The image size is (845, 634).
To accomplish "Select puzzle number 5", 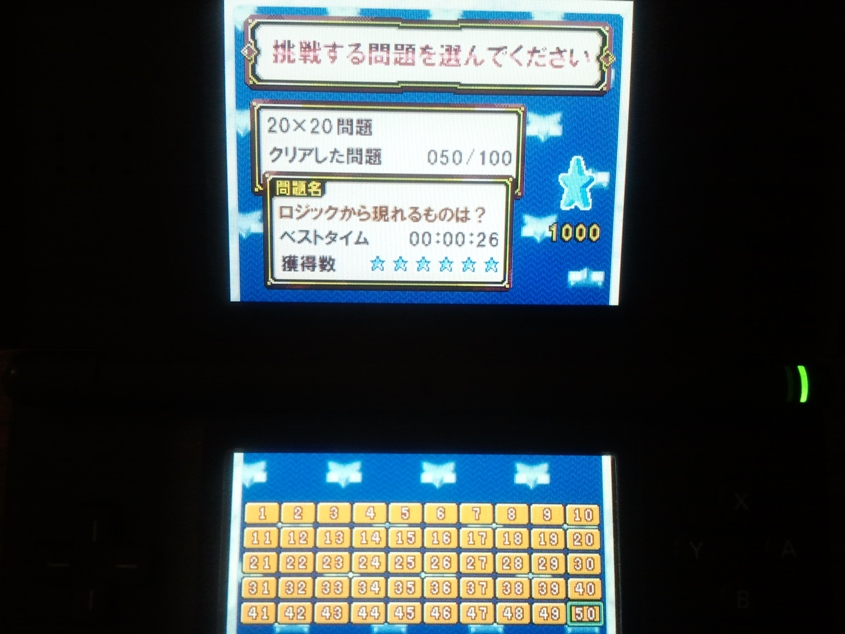I will point(405,513).
